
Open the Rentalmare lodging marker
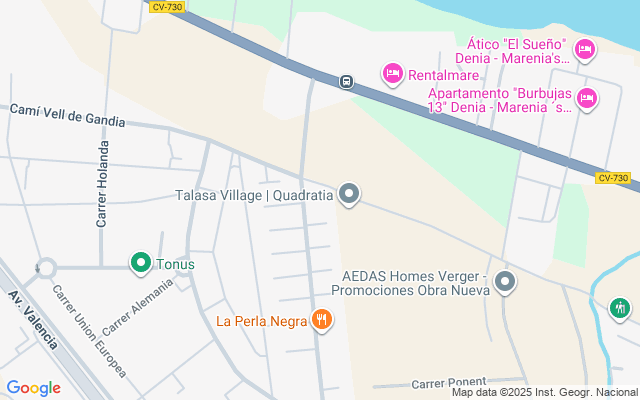pyautogui.click(x=393, y=73)
